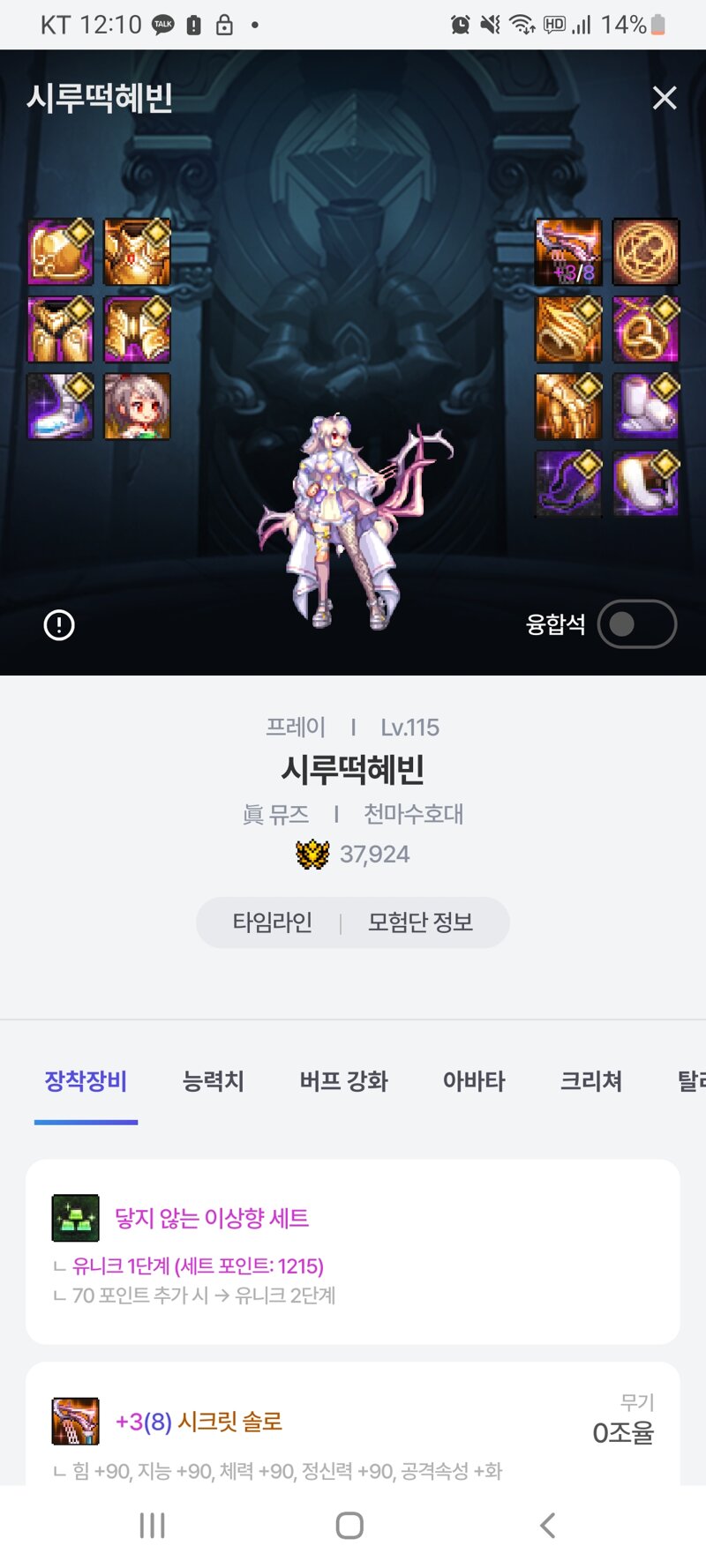
Task: Switch to the 아바타 tab
Action: (x=474, y=1081)
